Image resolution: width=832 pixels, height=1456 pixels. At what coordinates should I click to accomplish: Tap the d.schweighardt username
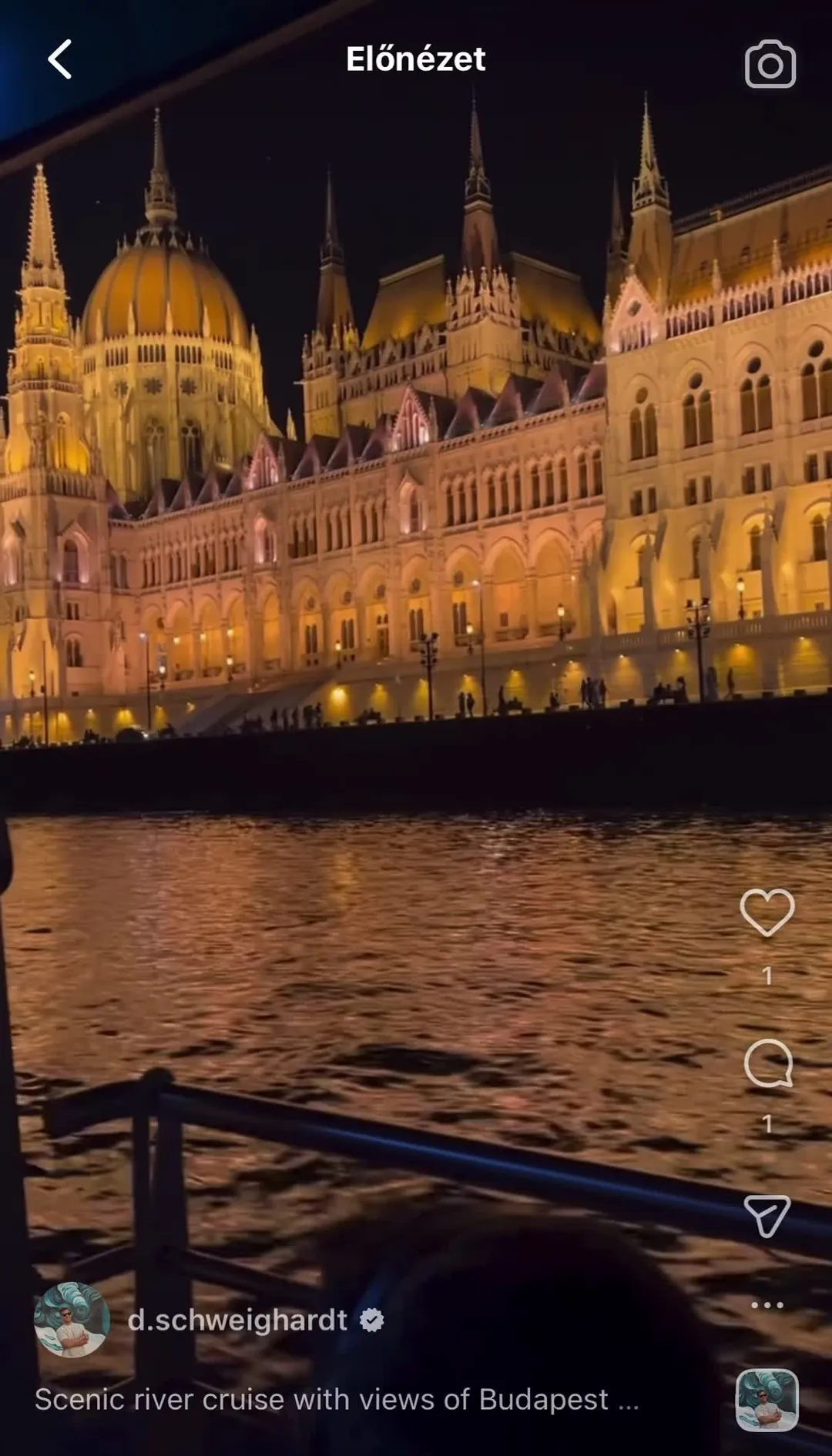tap(237, 1320)
